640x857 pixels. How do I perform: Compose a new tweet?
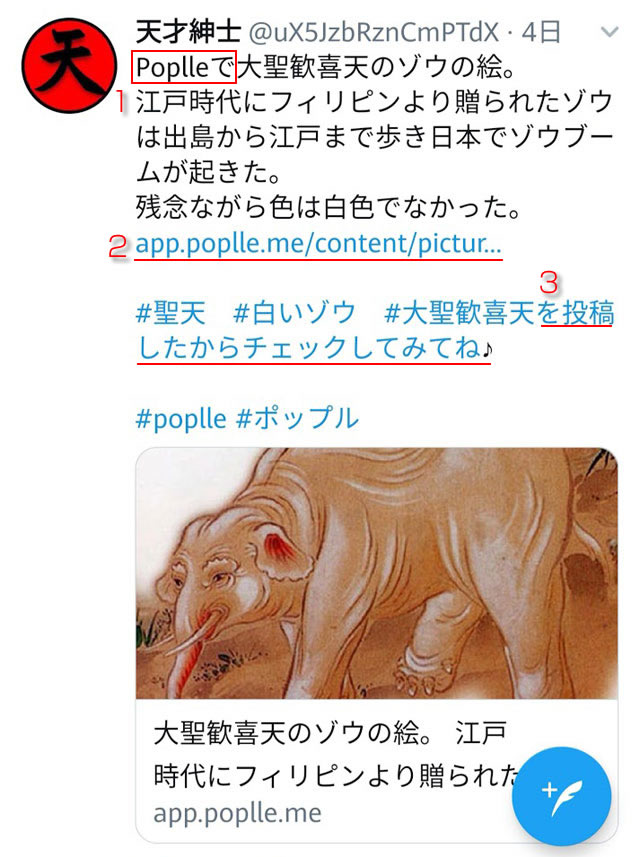coord(561,795)
